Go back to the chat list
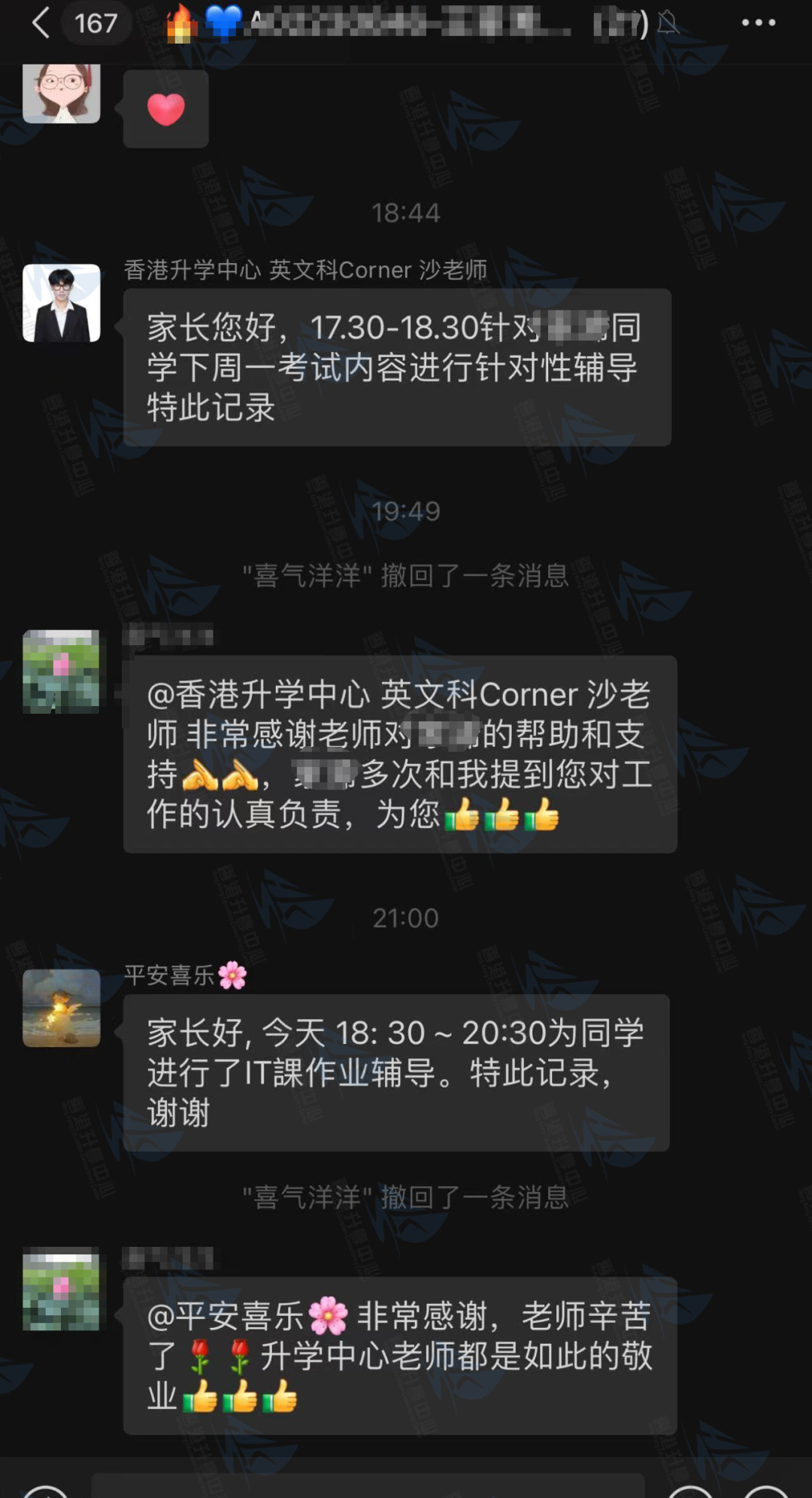Viewport: 812px width, 1498px height. pos(41,23)
